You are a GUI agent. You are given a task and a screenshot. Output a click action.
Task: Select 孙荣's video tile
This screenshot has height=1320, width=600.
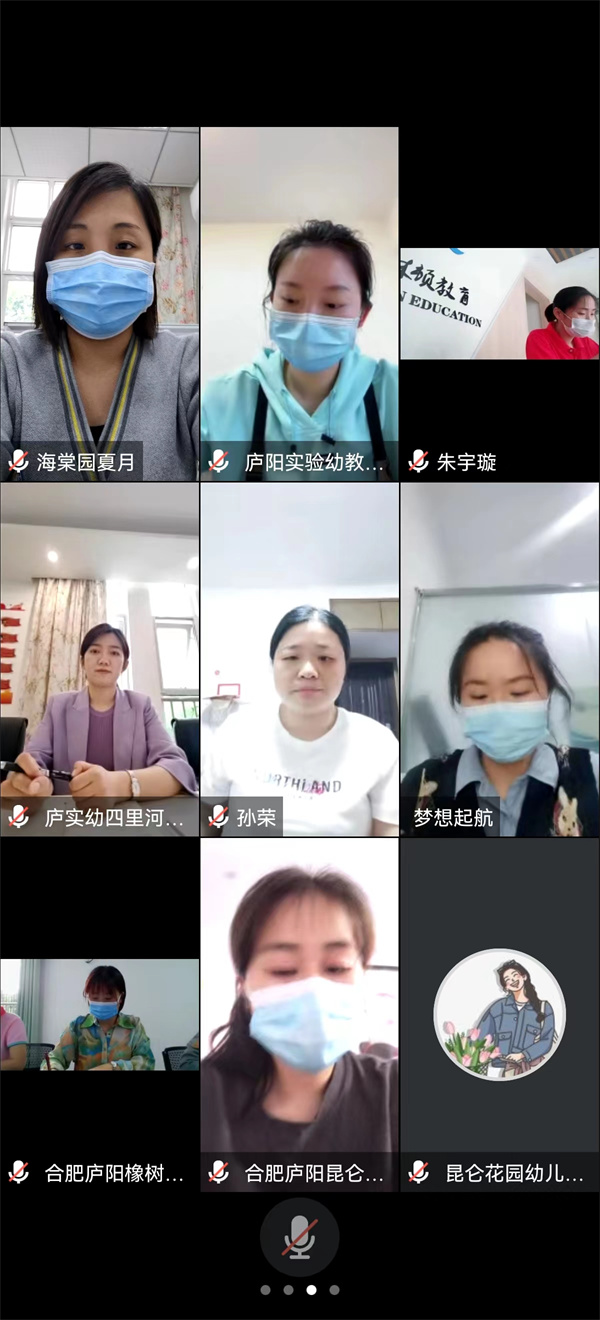[x=299, y=660]
